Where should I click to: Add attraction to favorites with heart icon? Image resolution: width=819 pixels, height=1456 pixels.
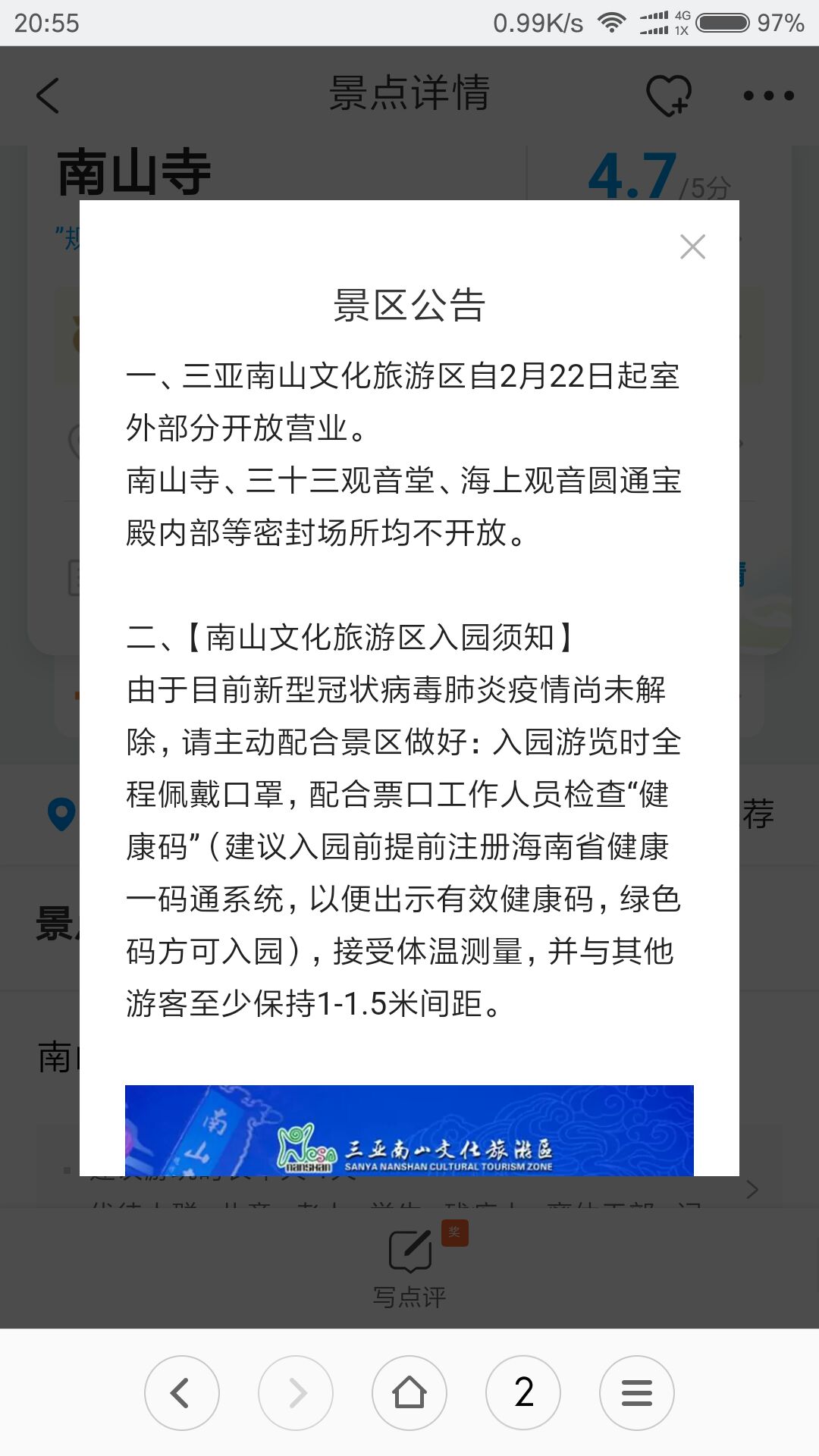point(668,96)
